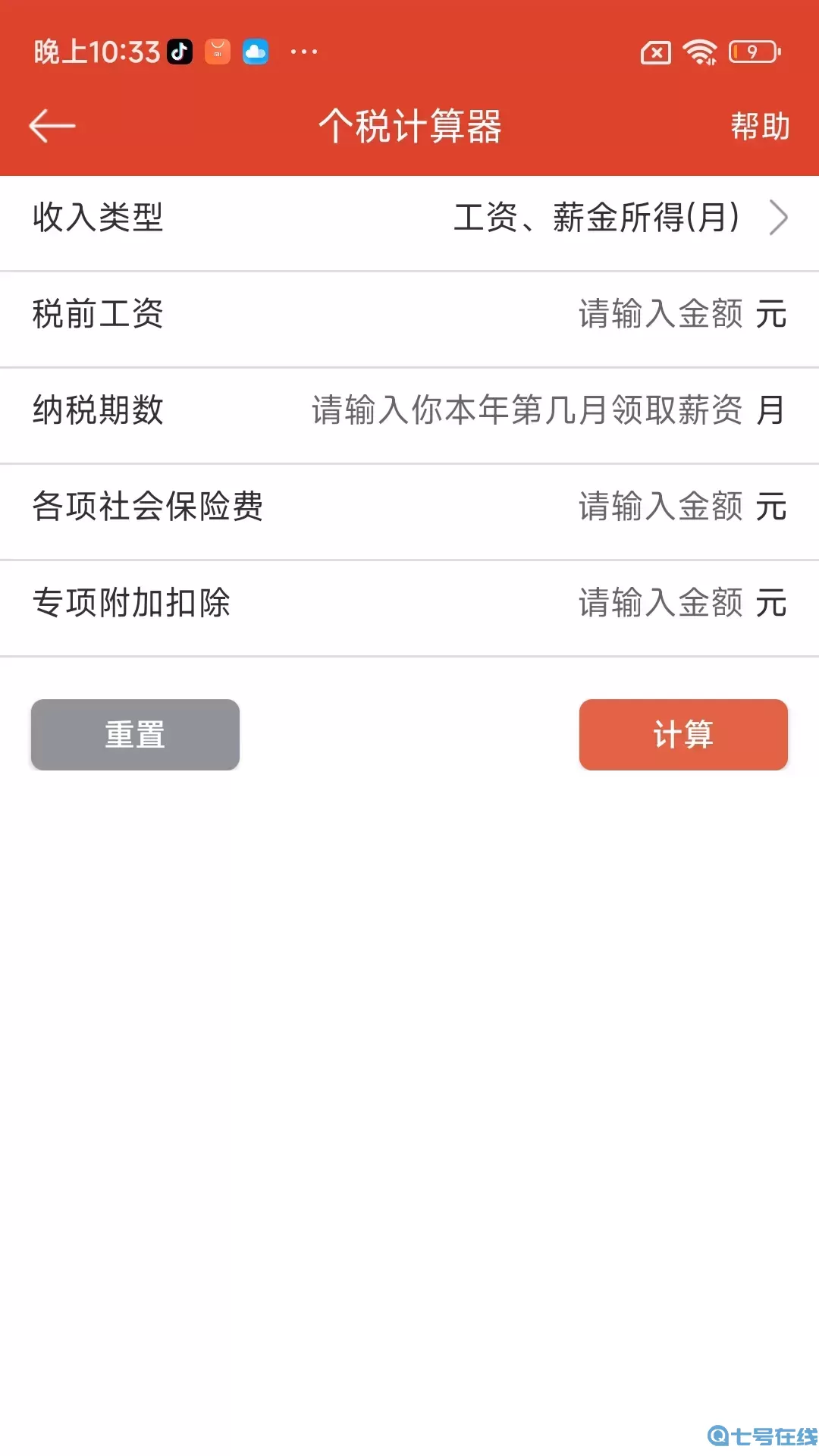
Task: Tap the battery indicator showing 9%
Action: point(753,53)
